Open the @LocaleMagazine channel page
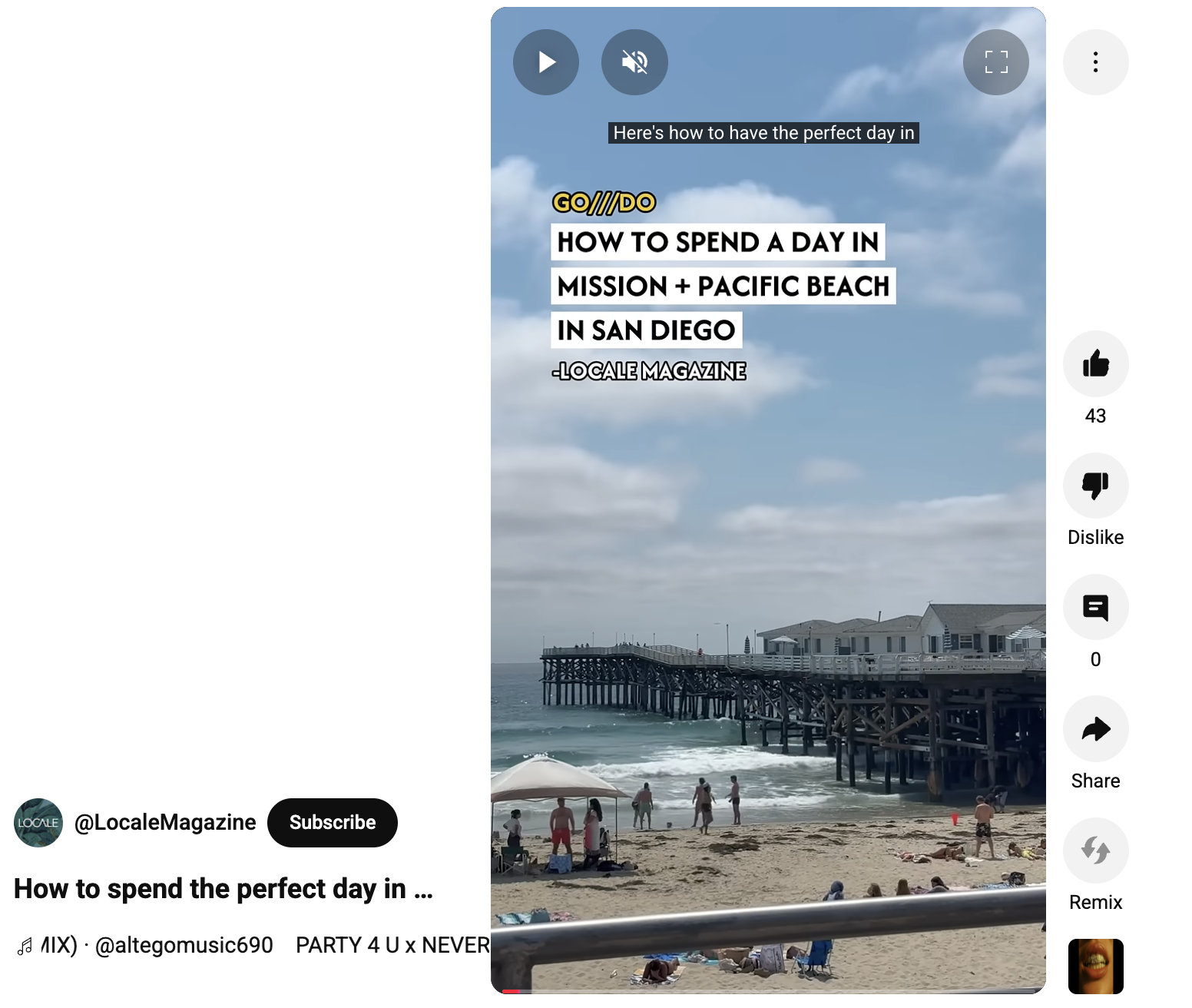The width and height of the screenshot is (1192, 1008). tap(165, 823)
